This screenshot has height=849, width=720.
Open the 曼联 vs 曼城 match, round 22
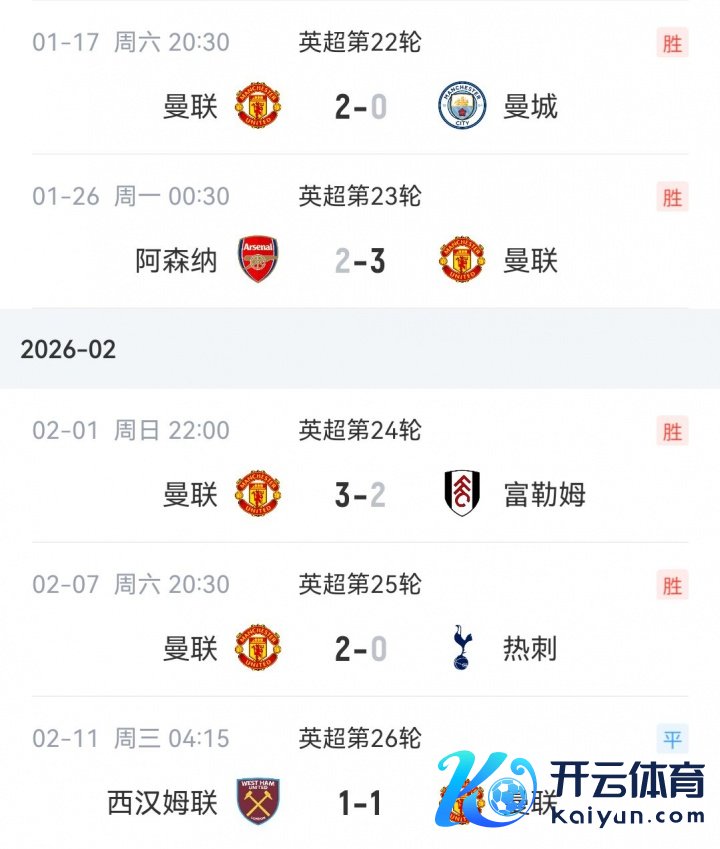[360, 106]
